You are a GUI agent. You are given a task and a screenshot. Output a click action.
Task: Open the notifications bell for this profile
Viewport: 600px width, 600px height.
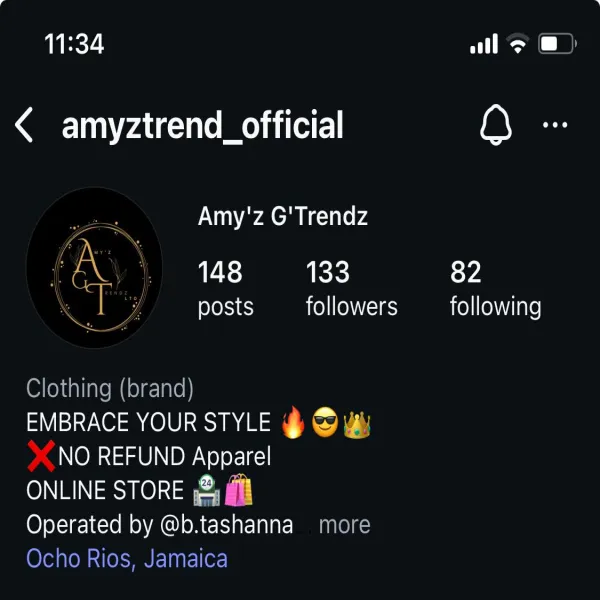click(496, 126)
